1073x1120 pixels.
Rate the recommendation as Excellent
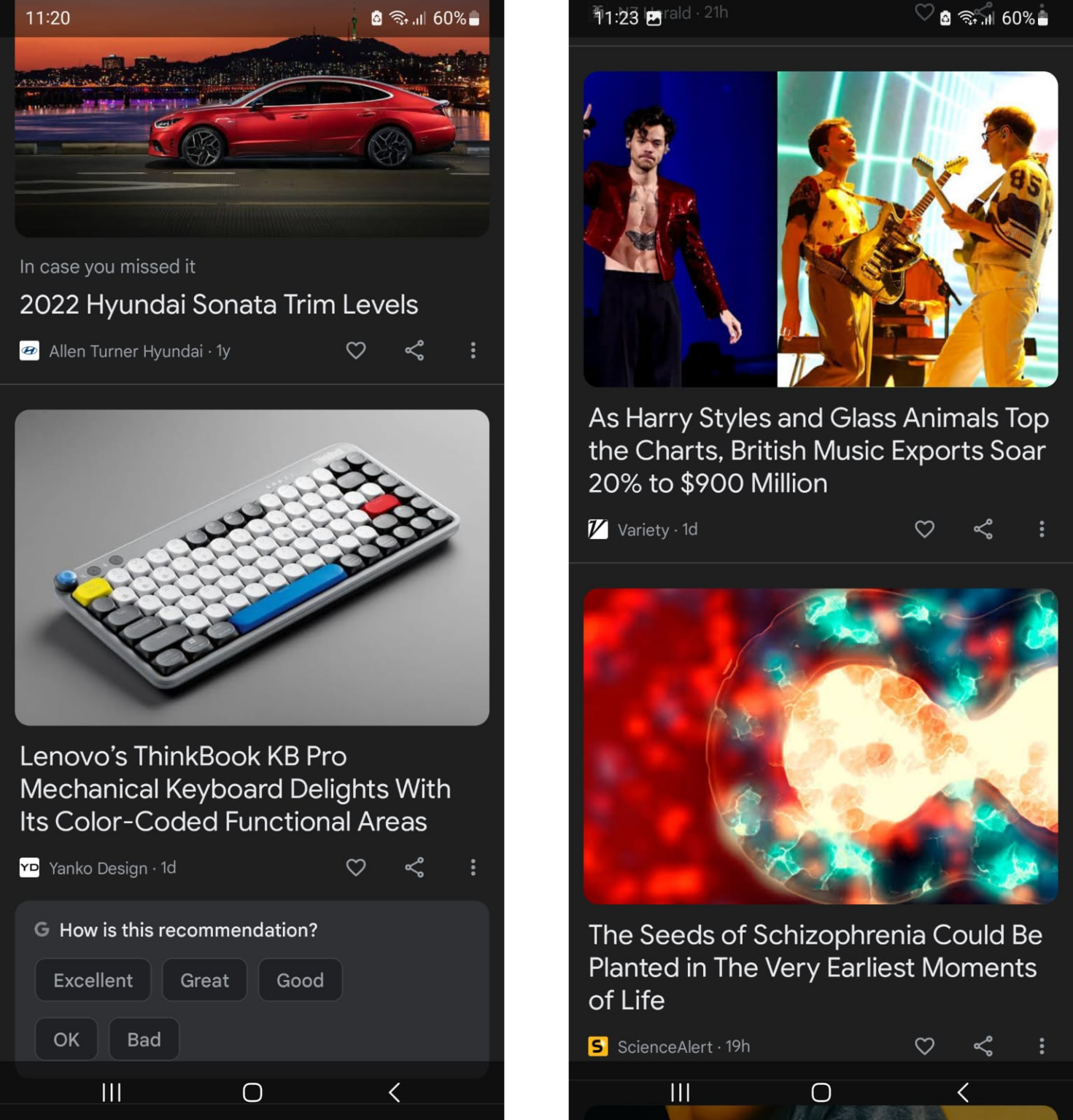(x=93, y=980)
